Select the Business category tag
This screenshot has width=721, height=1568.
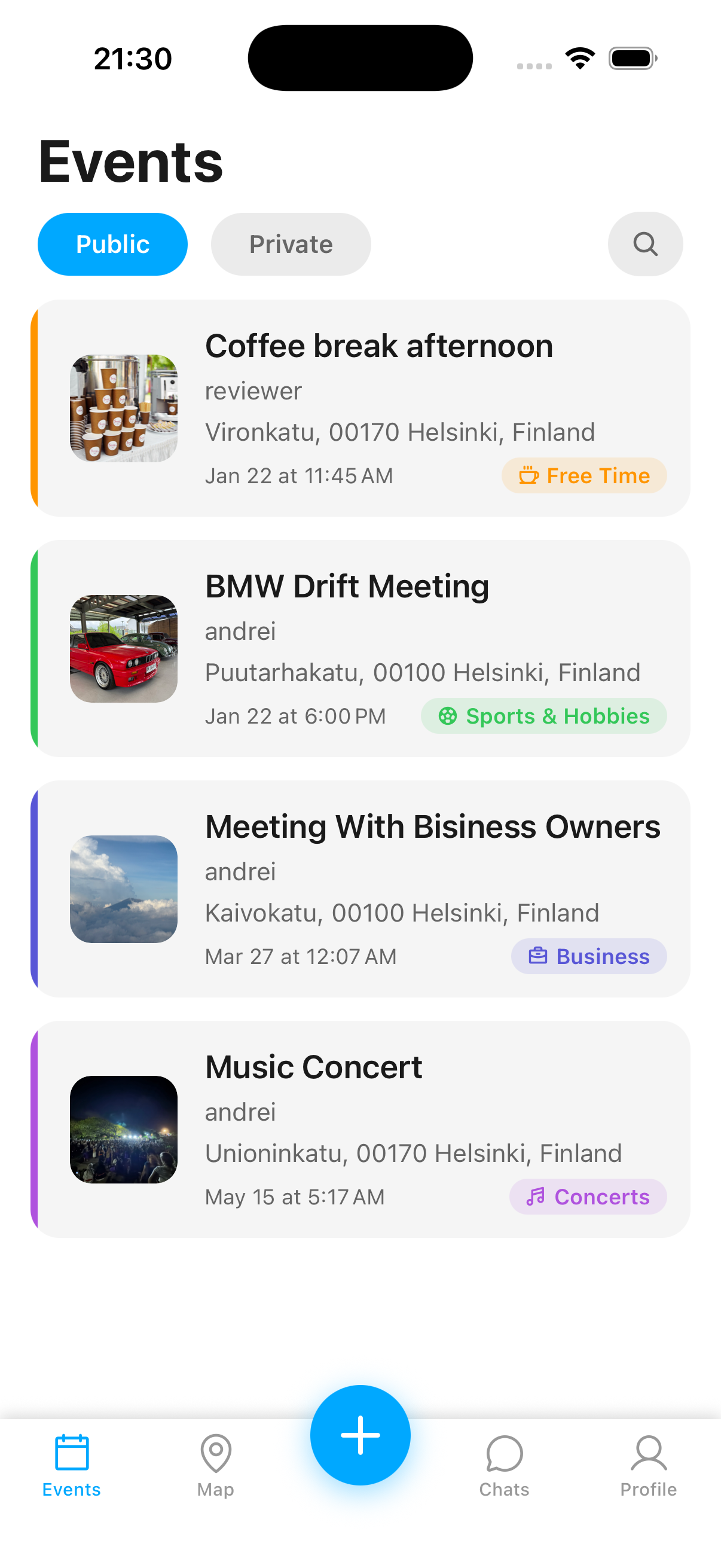coord(588,956)
